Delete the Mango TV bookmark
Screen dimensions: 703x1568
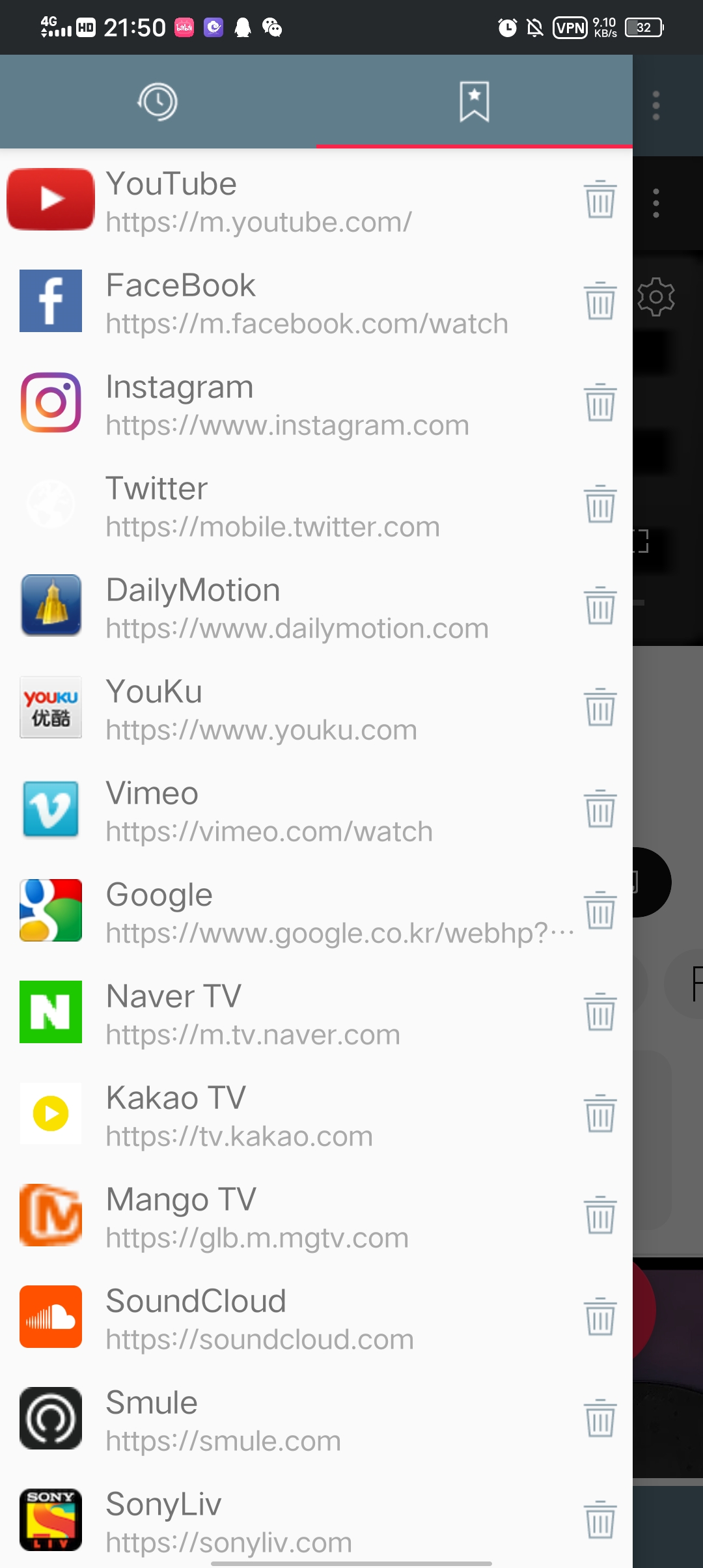coord(600,1215)
